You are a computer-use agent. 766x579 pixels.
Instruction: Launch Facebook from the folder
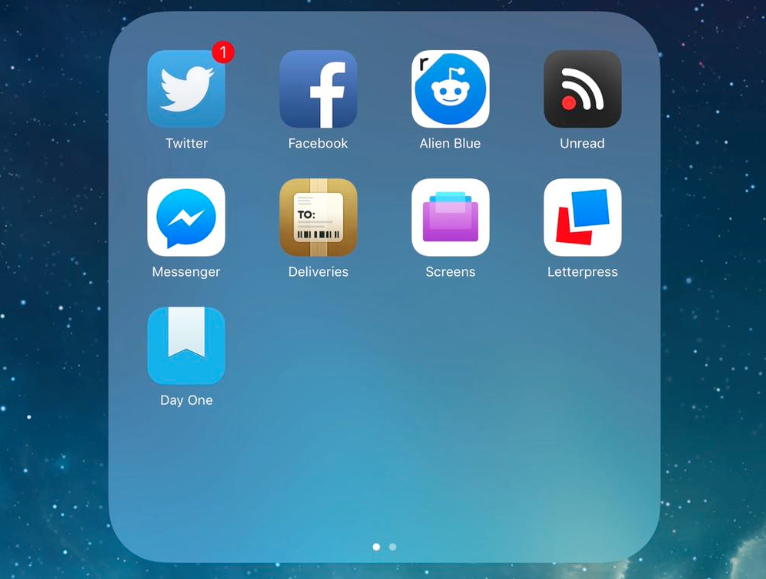[x=318, y=89]
